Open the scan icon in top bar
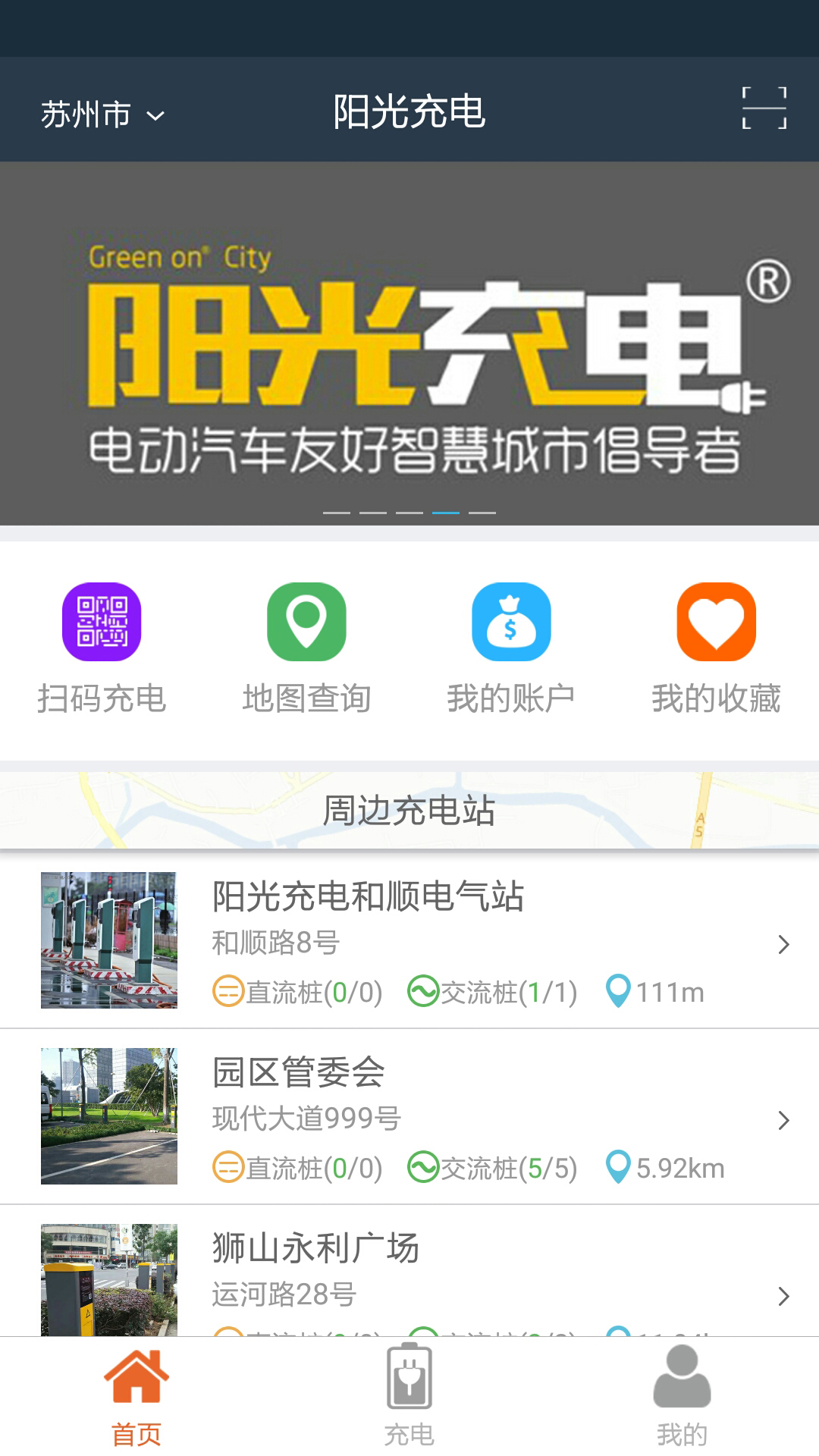 764,108
